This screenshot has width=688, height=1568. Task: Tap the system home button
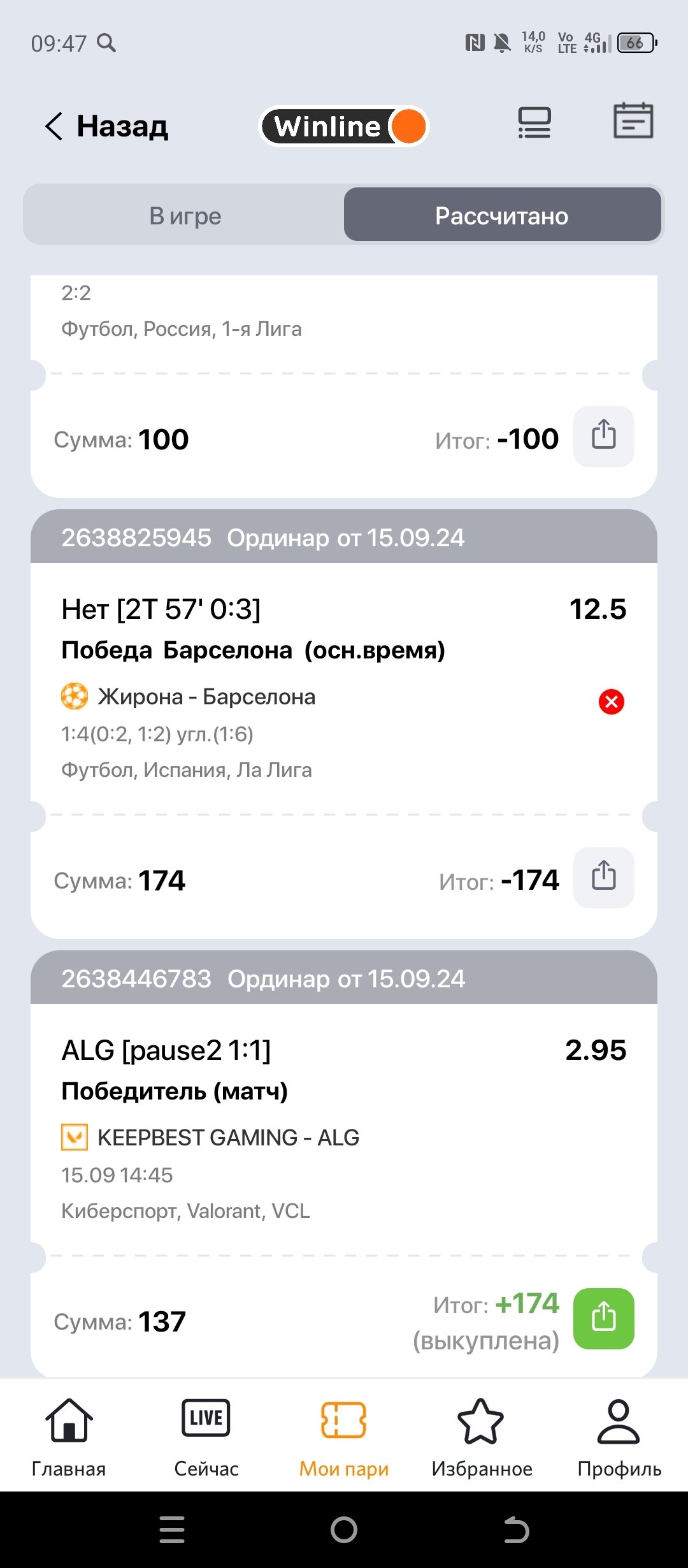click(x=344, y=1530)
